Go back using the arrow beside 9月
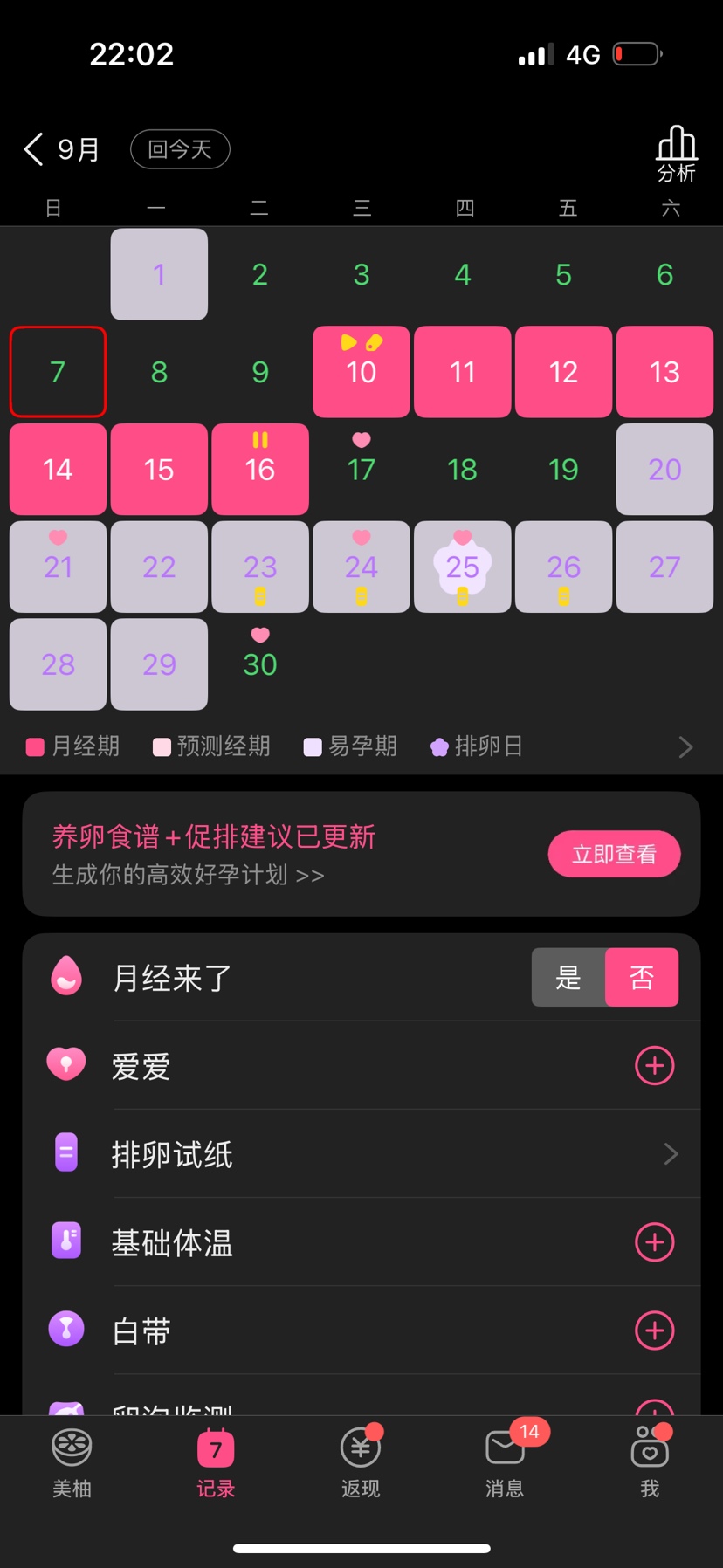723x1568 pixels. 34,149
